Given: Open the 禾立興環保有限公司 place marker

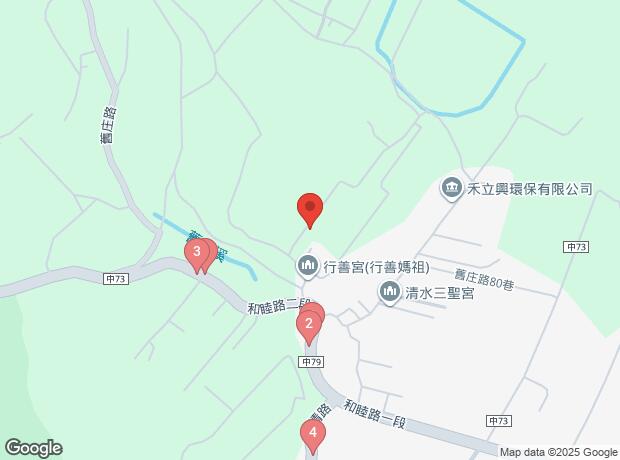Looking at the screenshot, I should 451,188.
